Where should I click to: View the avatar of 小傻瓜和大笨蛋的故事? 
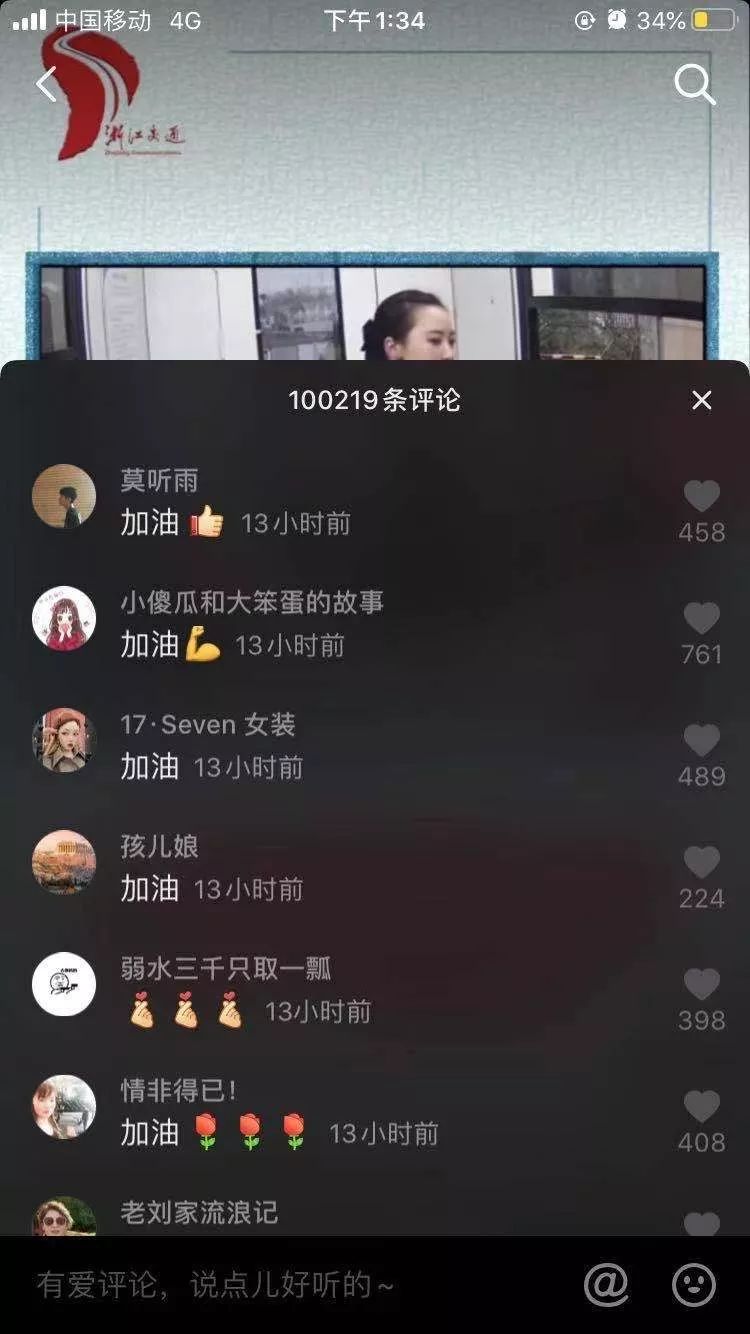click(64, 618)
